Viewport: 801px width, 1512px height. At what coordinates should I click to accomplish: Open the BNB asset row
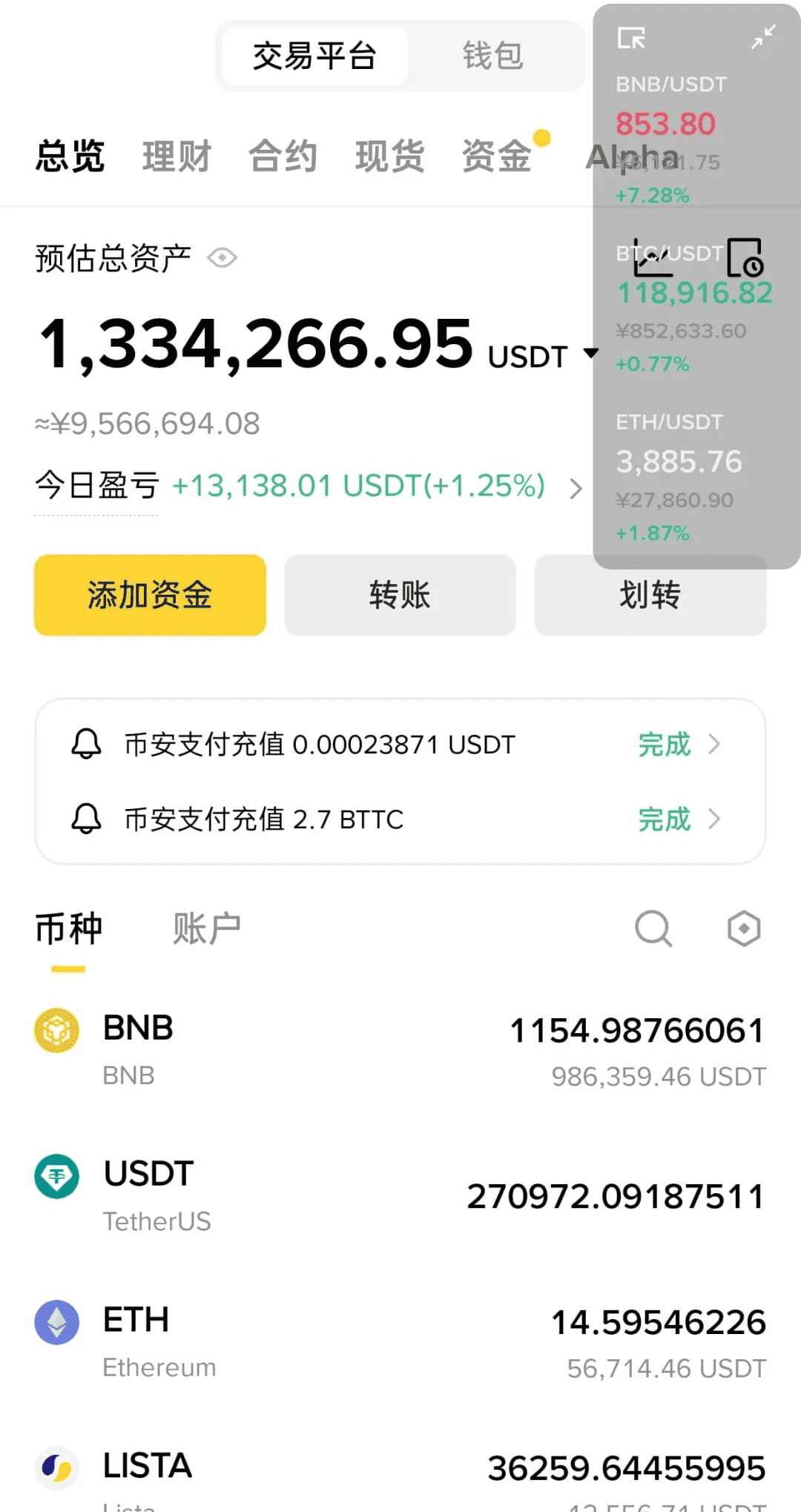400,1050
